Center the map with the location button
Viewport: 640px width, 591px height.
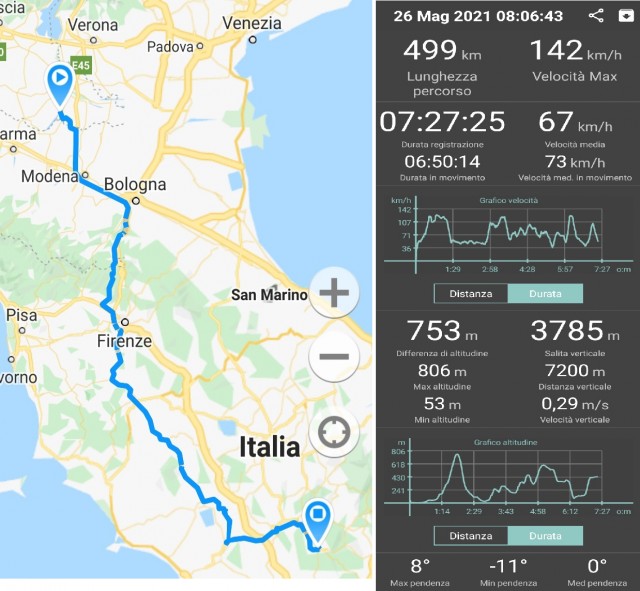(x=333, y=433)
